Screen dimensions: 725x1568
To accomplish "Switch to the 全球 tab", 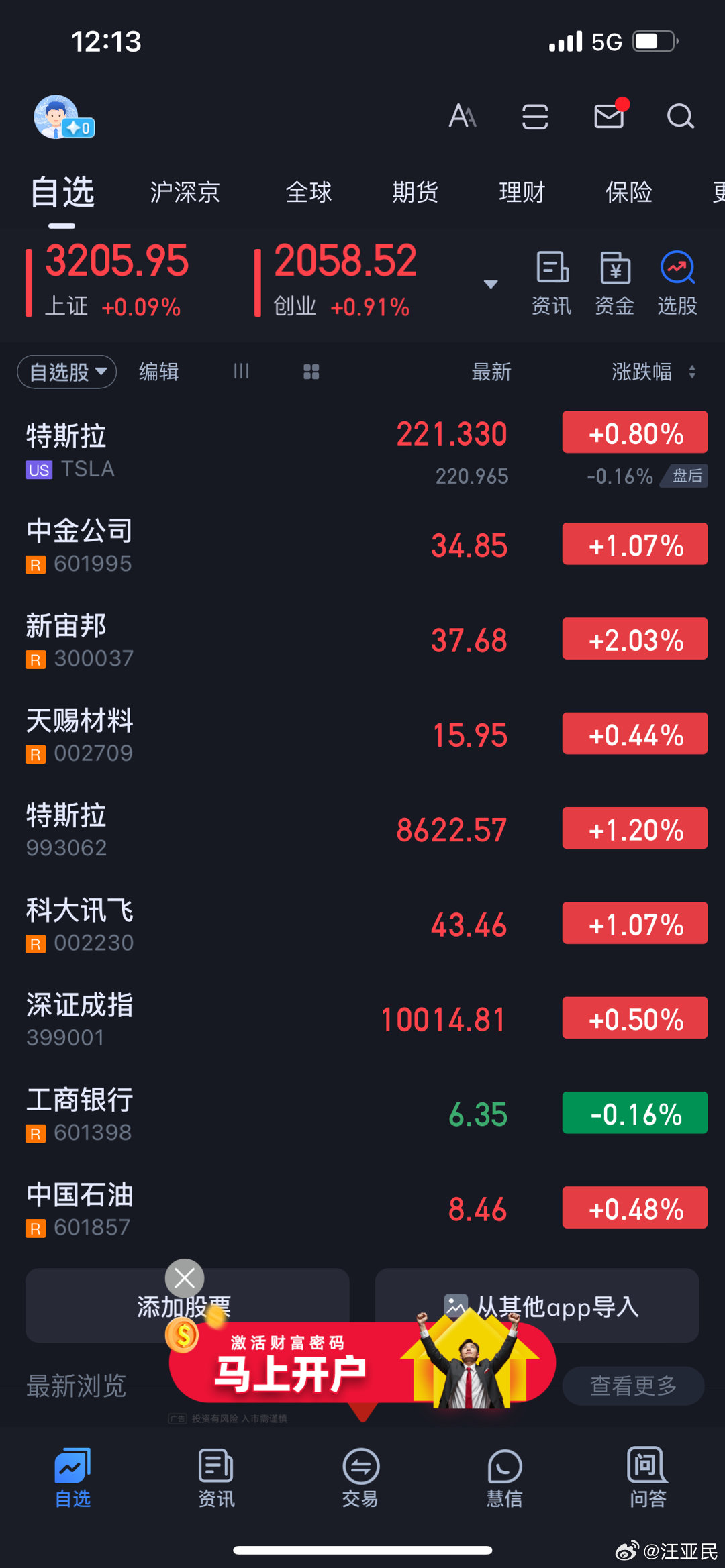I will [x=309, y=192].
